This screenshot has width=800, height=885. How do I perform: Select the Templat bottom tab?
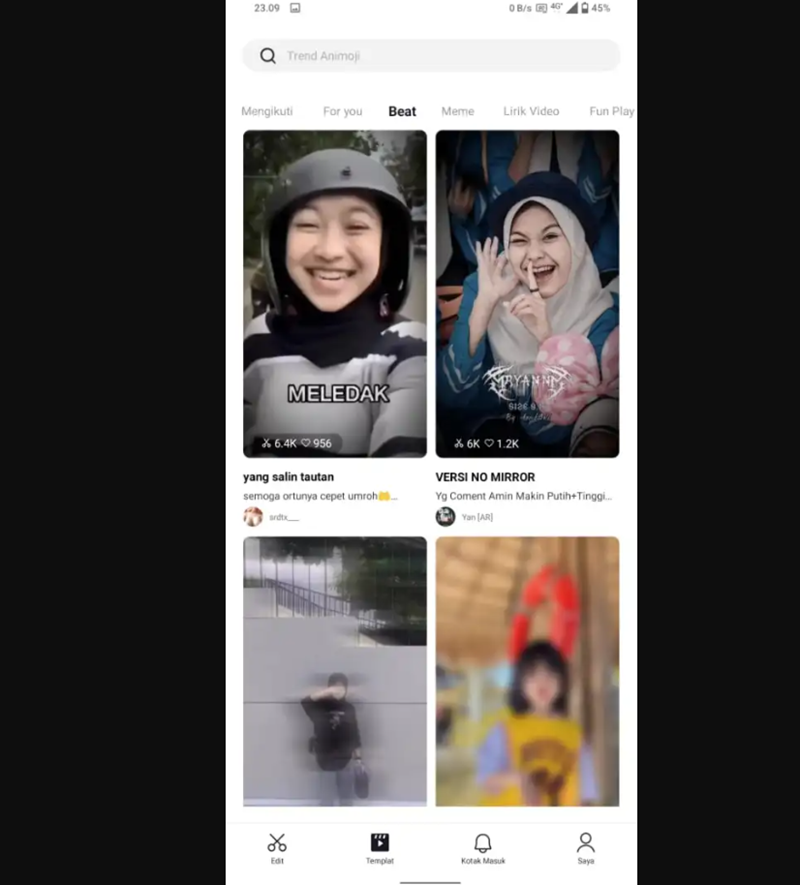[x=380, y=848]
